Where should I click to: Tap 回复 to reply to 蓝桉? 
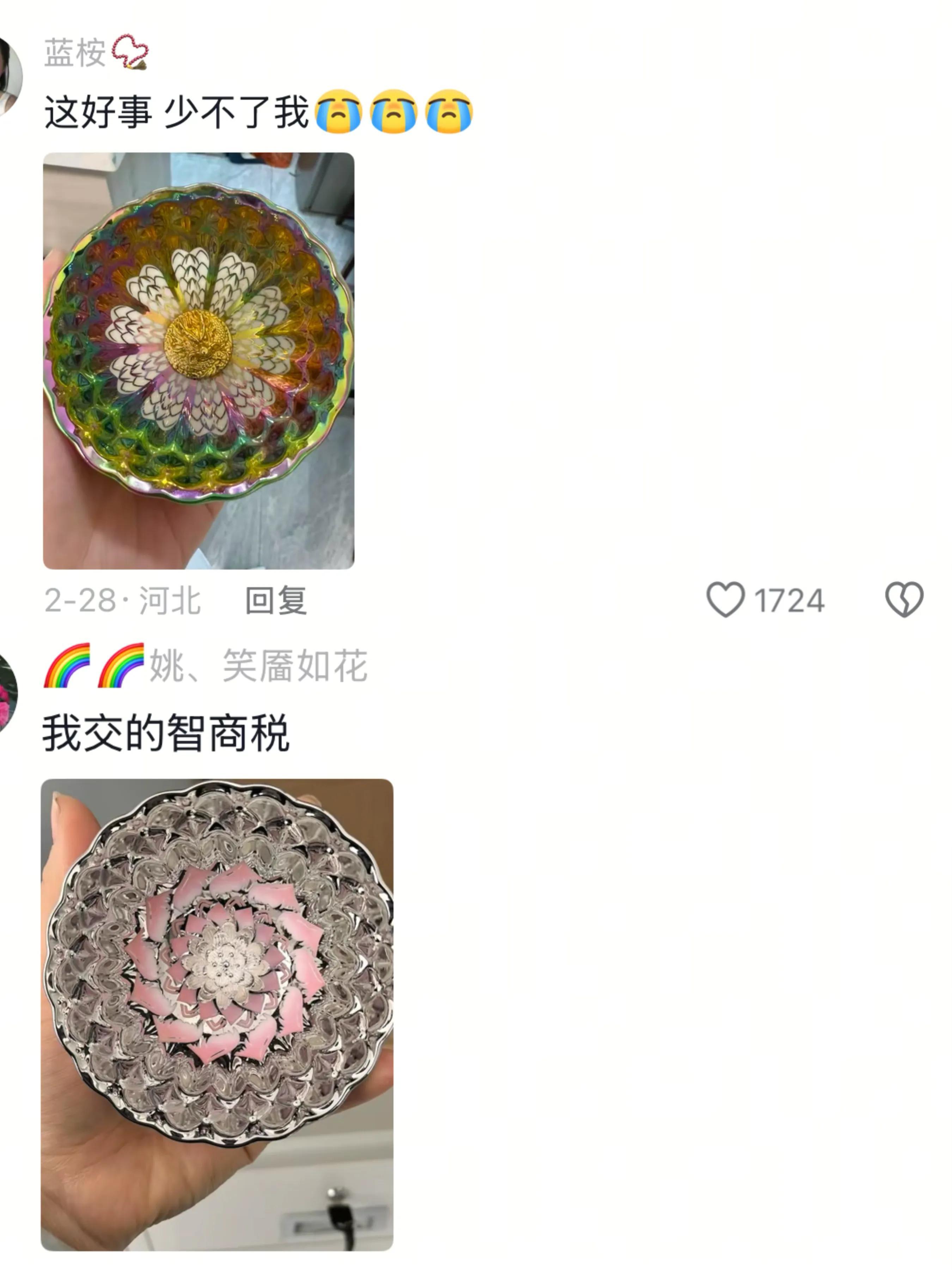tap(275, 600)
